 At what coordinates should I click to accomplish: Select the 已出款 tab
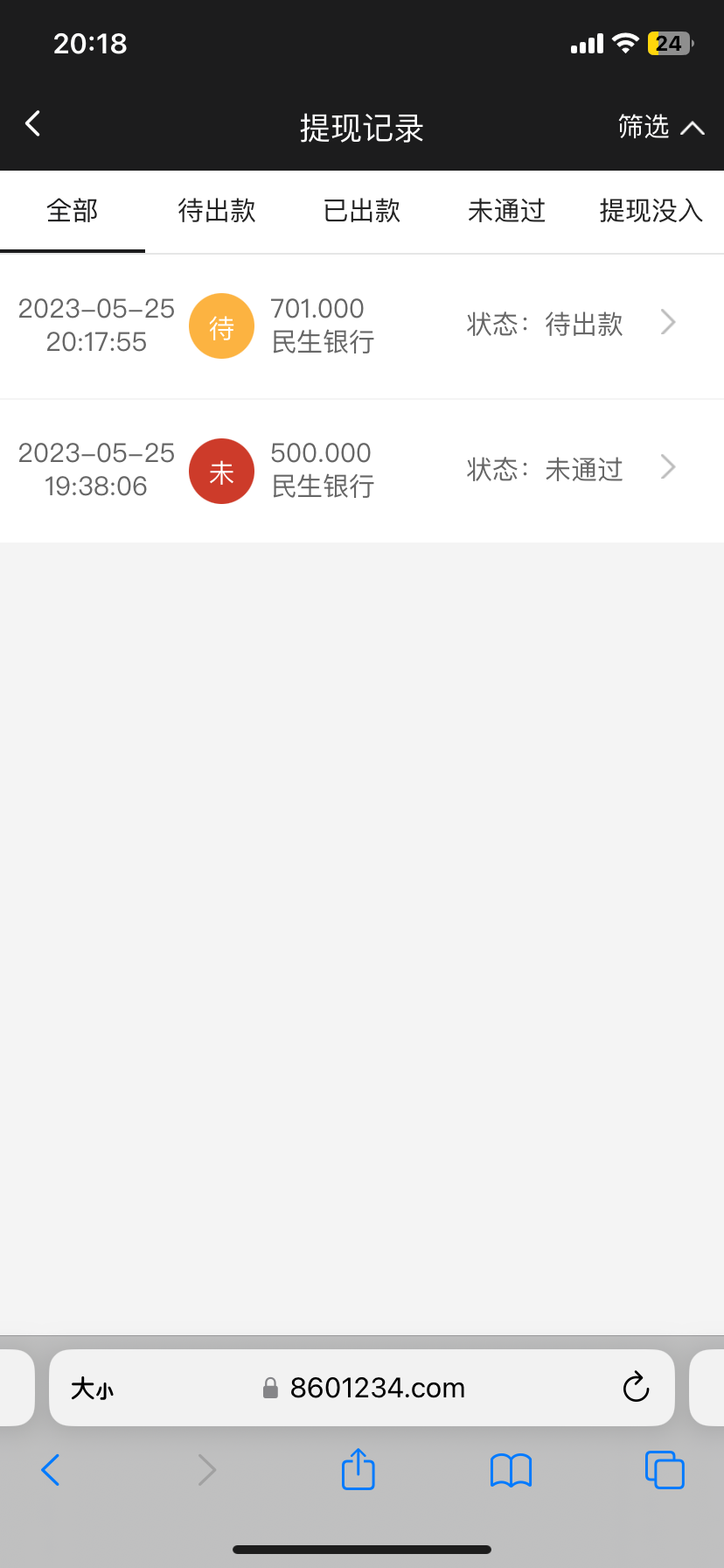pos(362,211)
